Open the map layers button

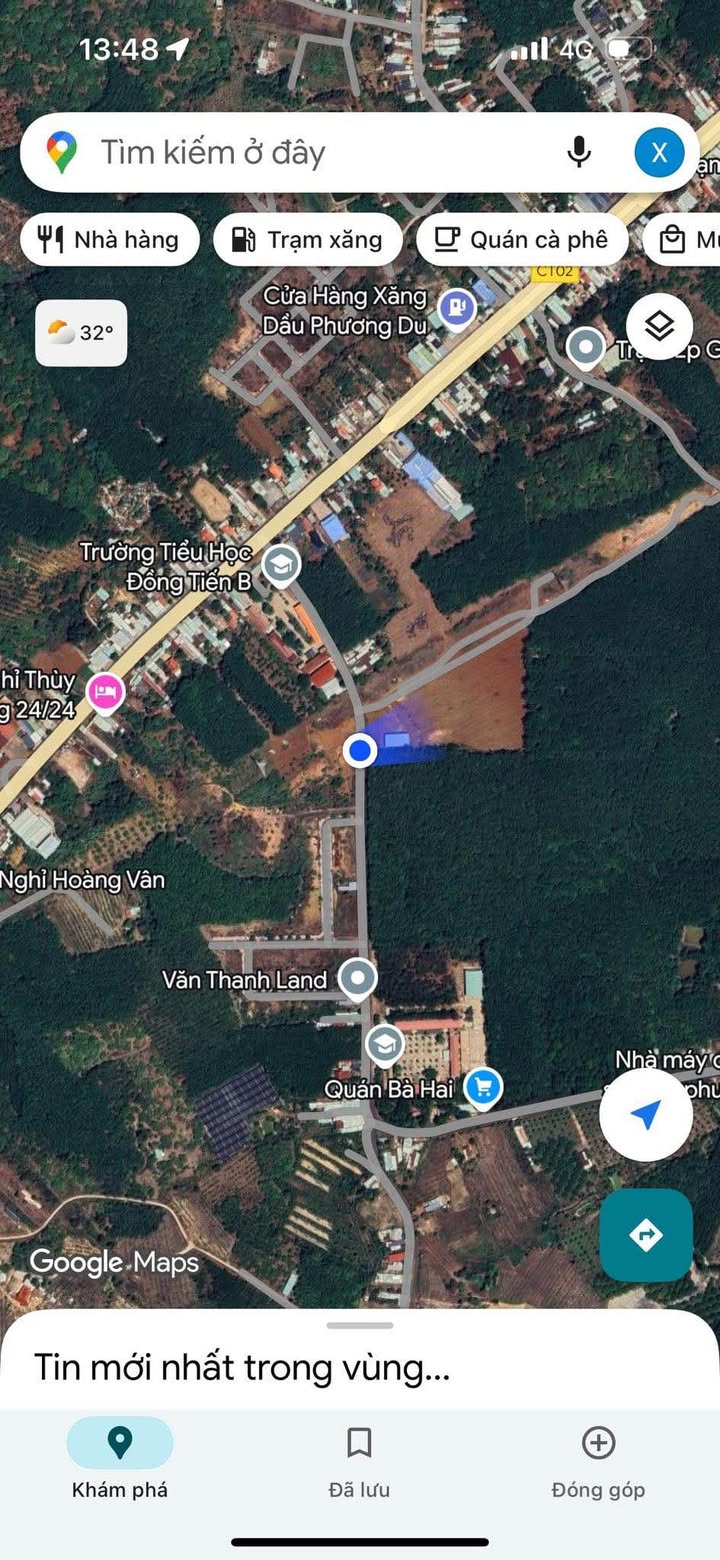659,327
